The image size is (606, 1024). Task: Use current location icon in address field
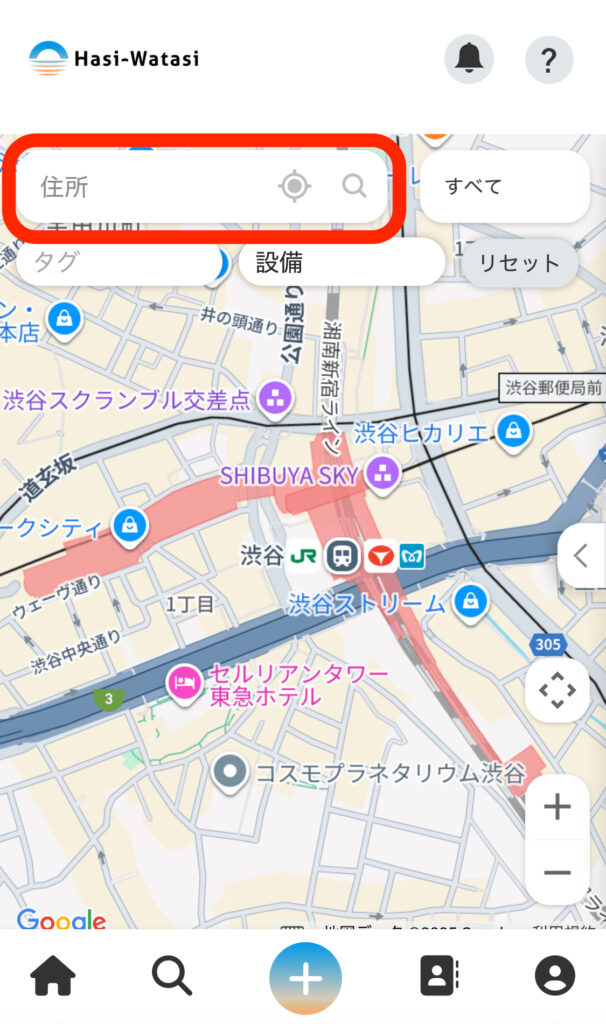[x=294, y=186]
